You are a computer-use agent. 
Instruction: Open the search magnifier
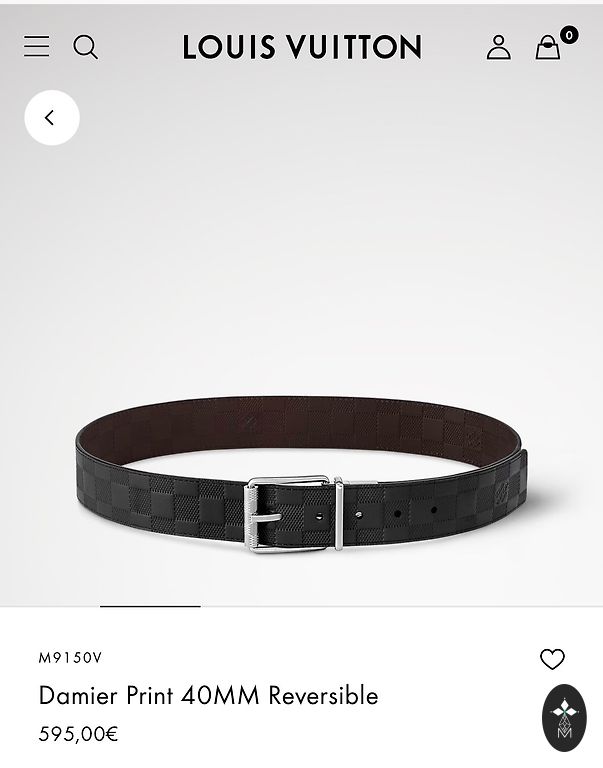tap(86, 47)
